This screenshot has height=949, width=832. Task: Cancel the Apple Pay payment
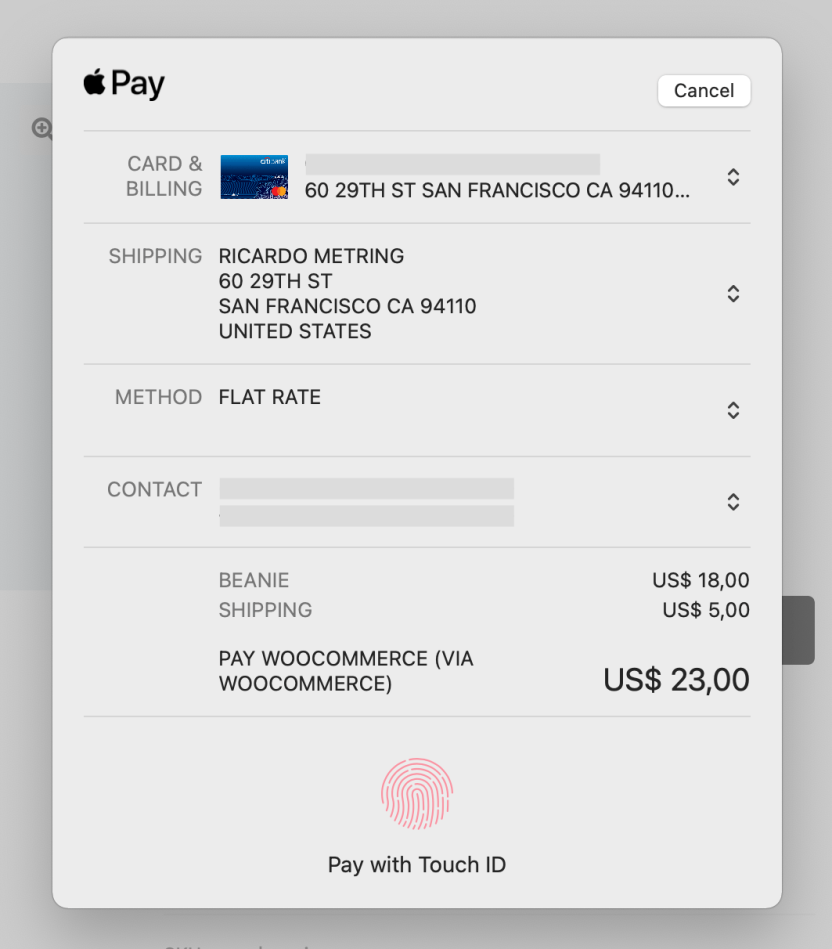coord(703,90)
